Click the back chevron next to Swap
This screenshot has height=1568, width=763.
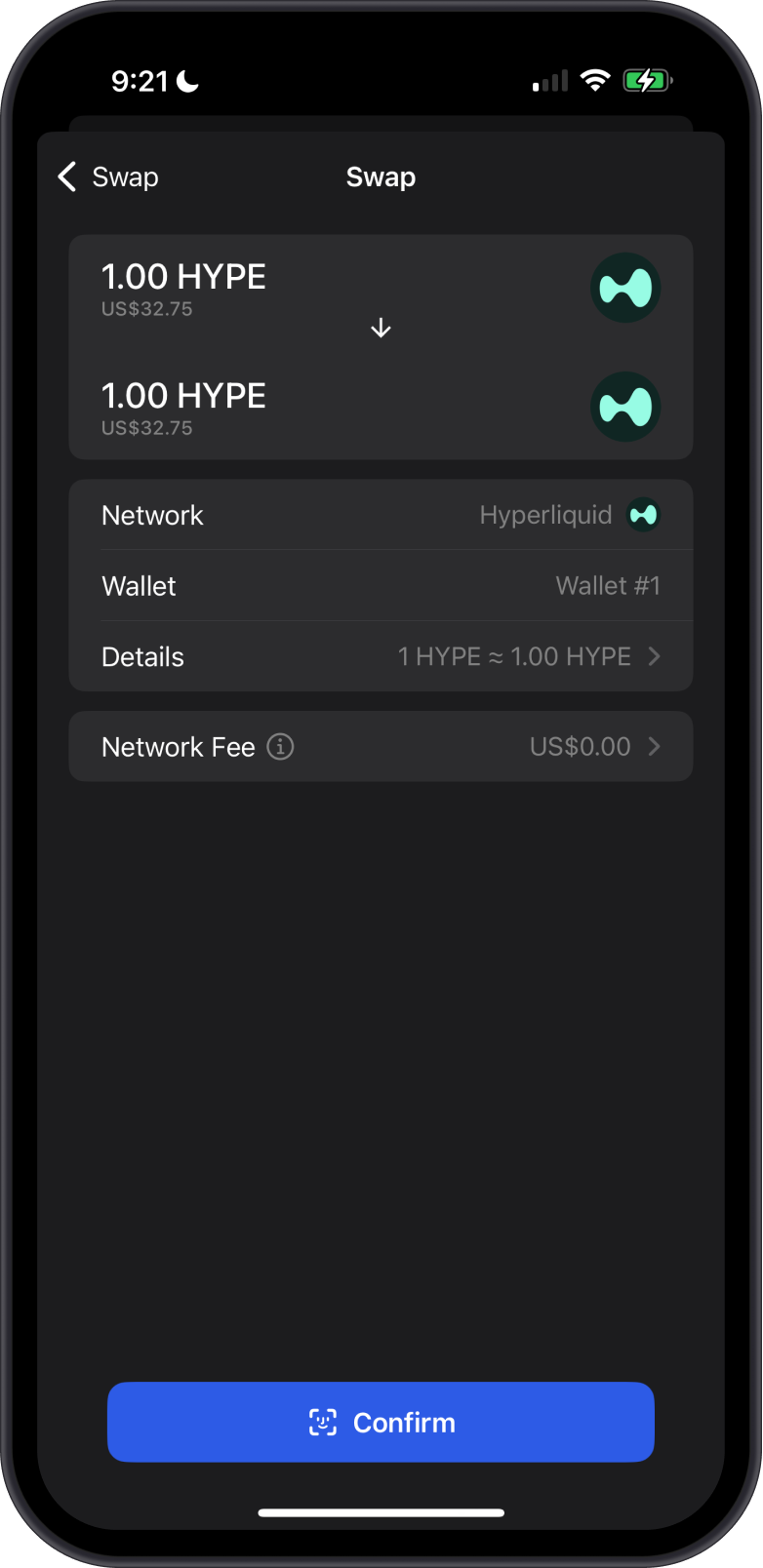pos(64,176)
